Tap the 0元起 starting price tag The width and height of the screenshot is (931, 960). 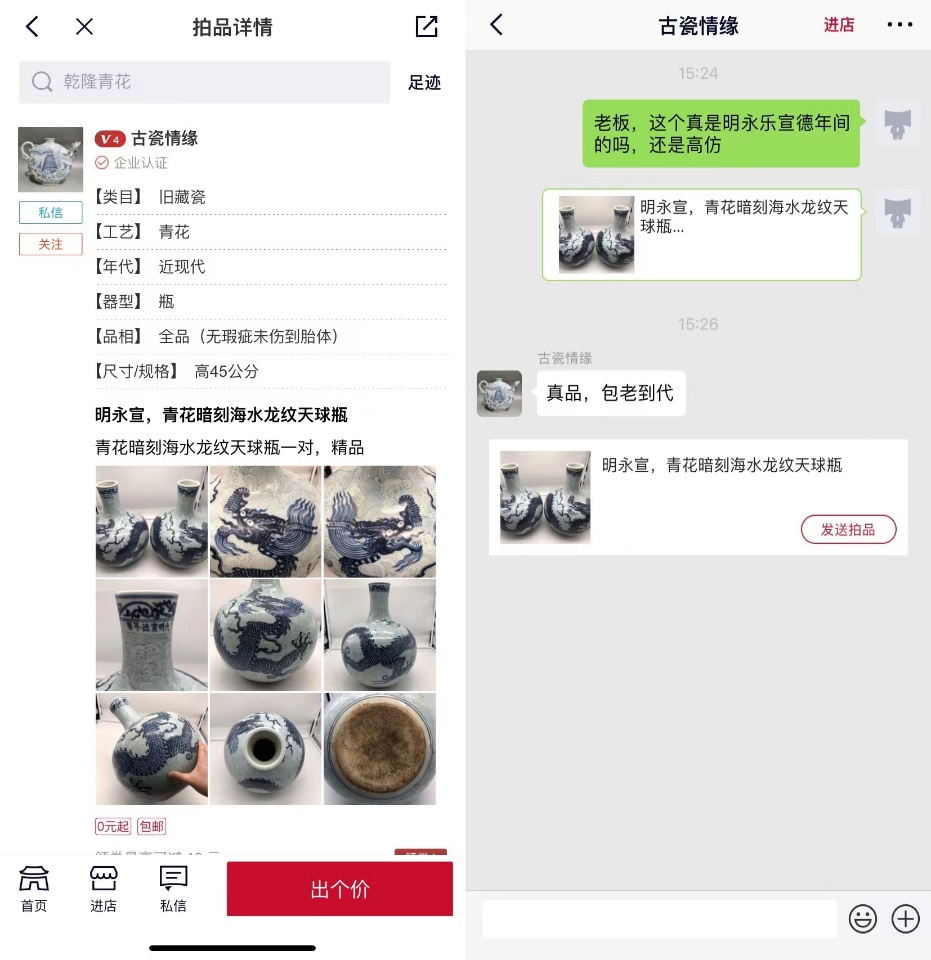click(x=113, y=826)
